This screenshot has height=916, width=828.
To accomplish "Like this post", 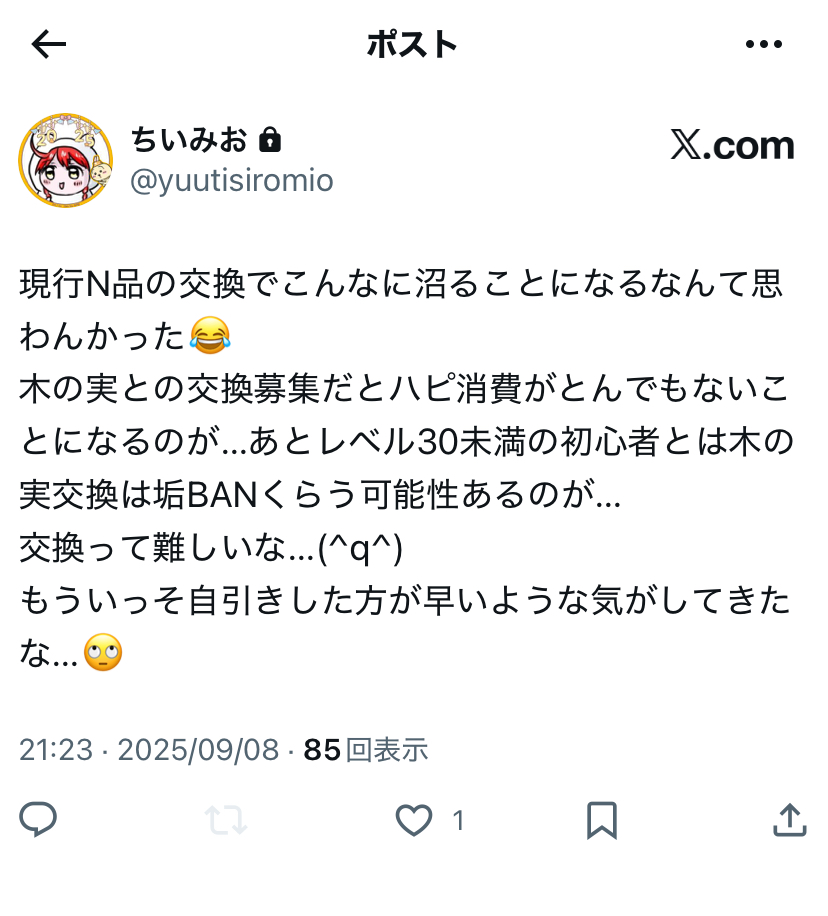I will pos(413,821).
